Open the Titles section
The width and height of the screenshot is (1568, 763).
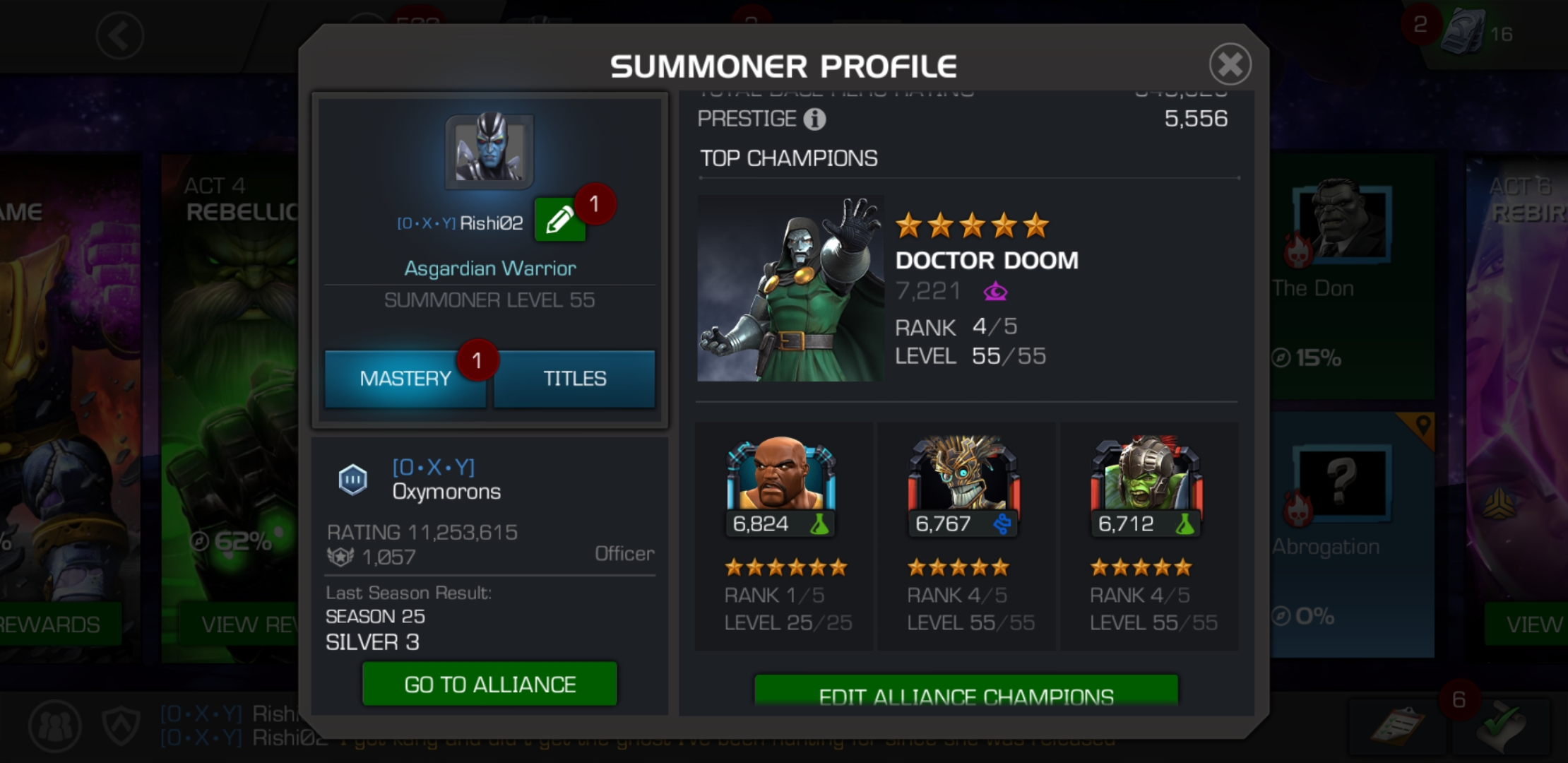tap(574, 379)
